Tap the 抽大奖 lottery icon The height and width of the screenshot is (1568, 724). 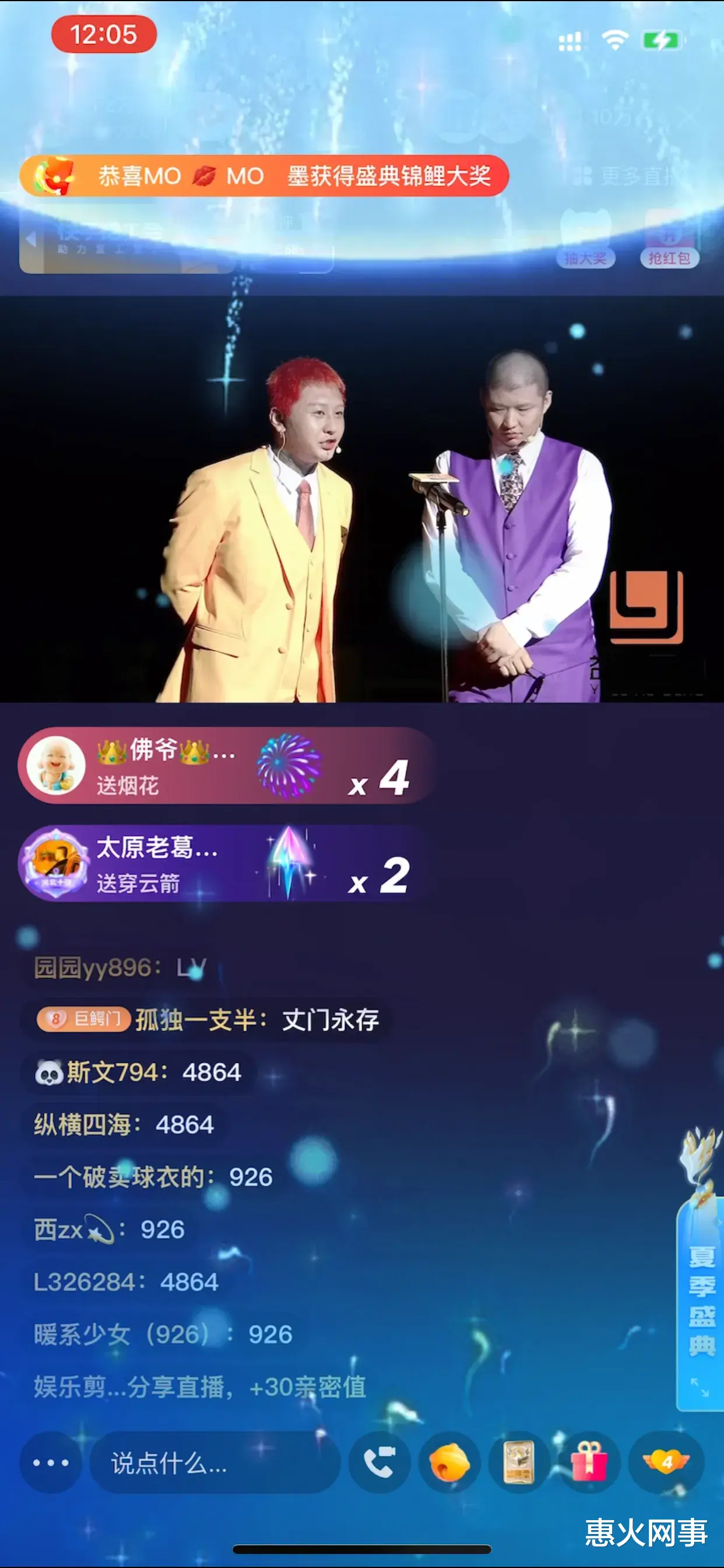586,257
